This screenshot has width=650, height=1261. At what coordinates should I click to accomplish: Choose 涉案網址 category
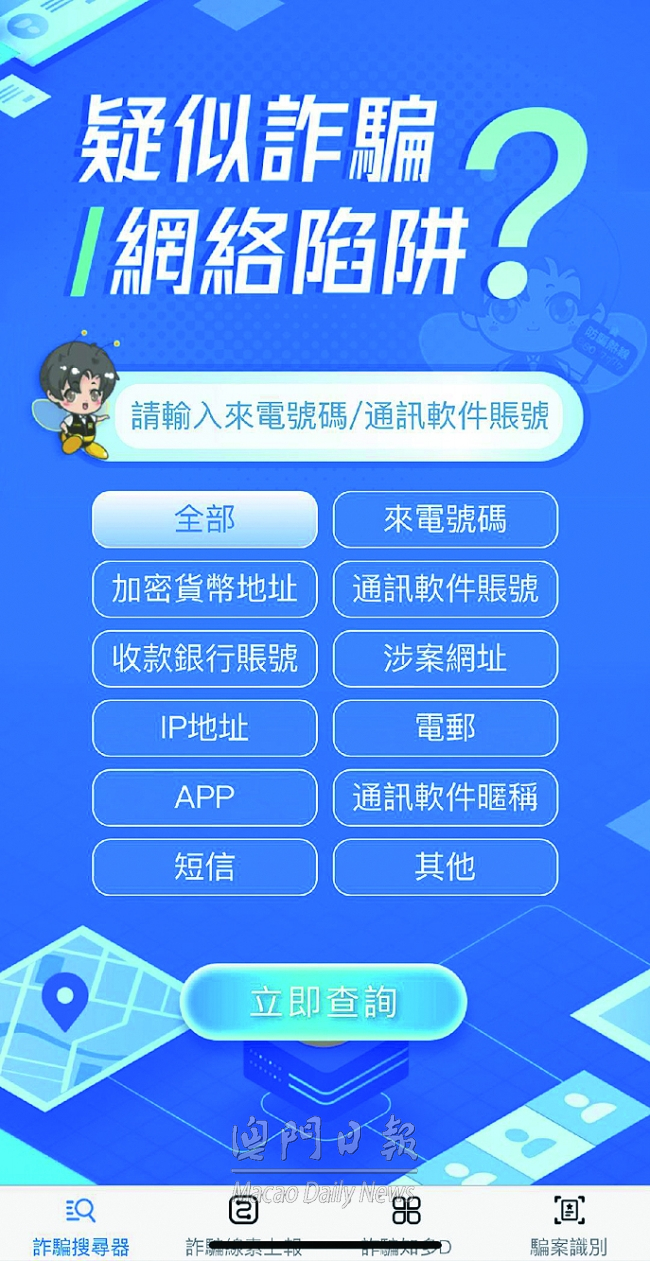point(445,659)
